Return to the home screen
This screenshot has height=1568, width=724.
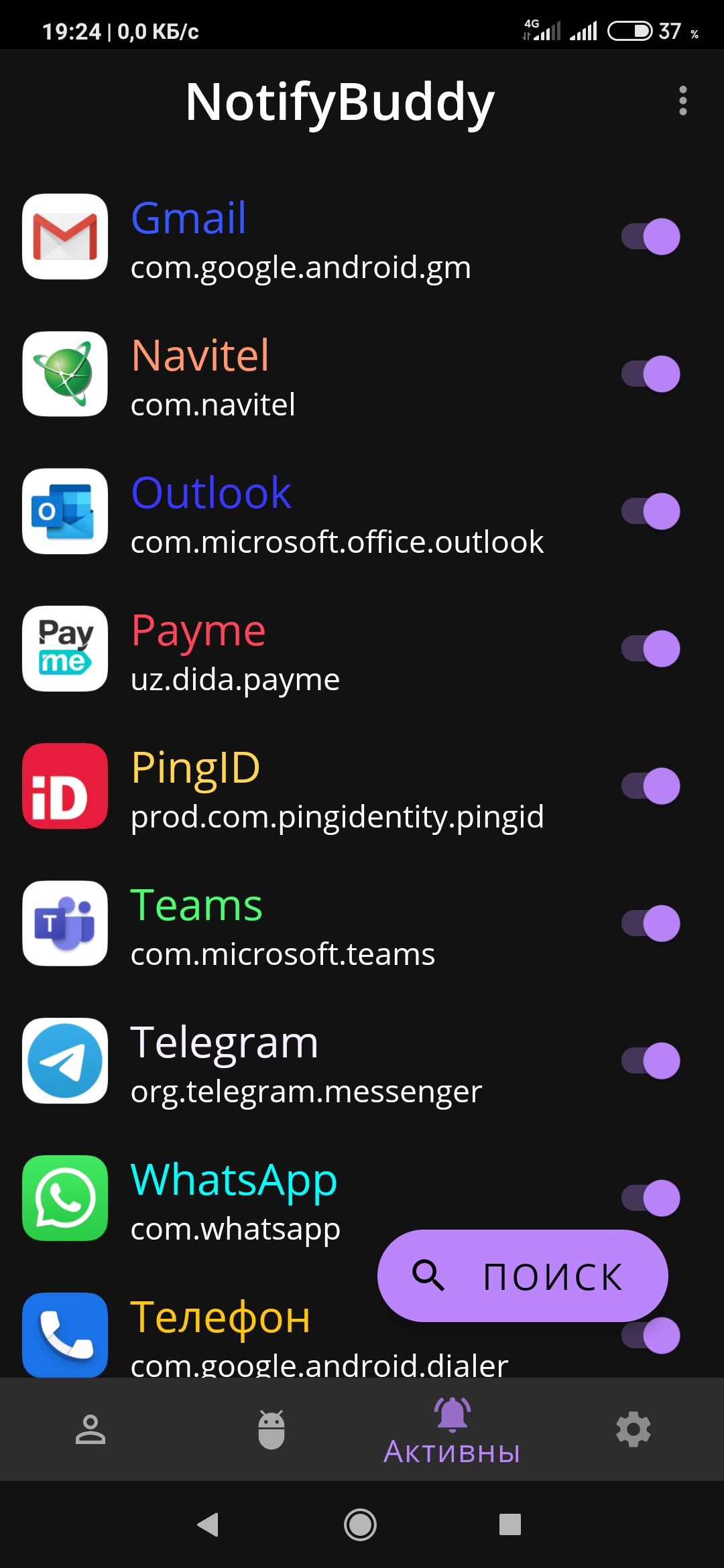coord(361,1524)
